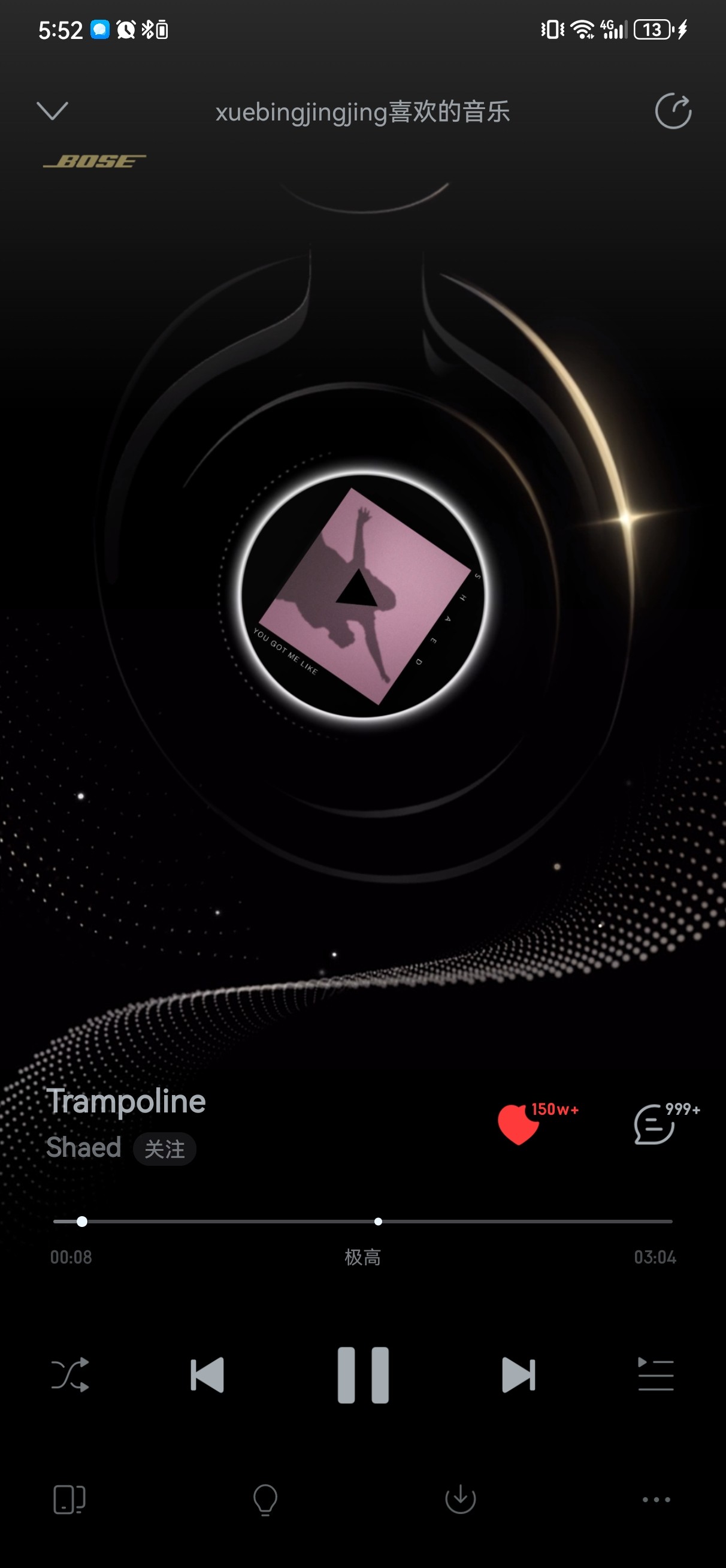726x1568 pixels.
Task: Unlike the song Trampoline
Action: click(519, 1124)
